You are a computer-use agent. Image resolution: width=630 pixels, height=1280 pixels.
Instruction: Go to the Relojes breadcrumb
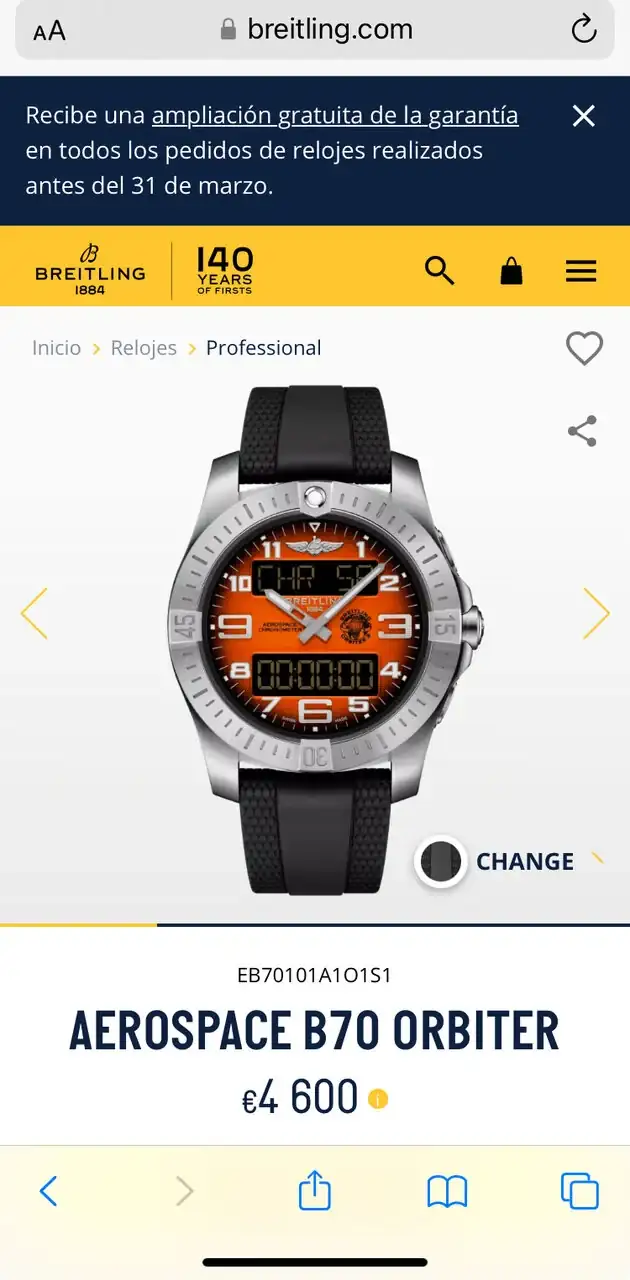pos(143,348)
